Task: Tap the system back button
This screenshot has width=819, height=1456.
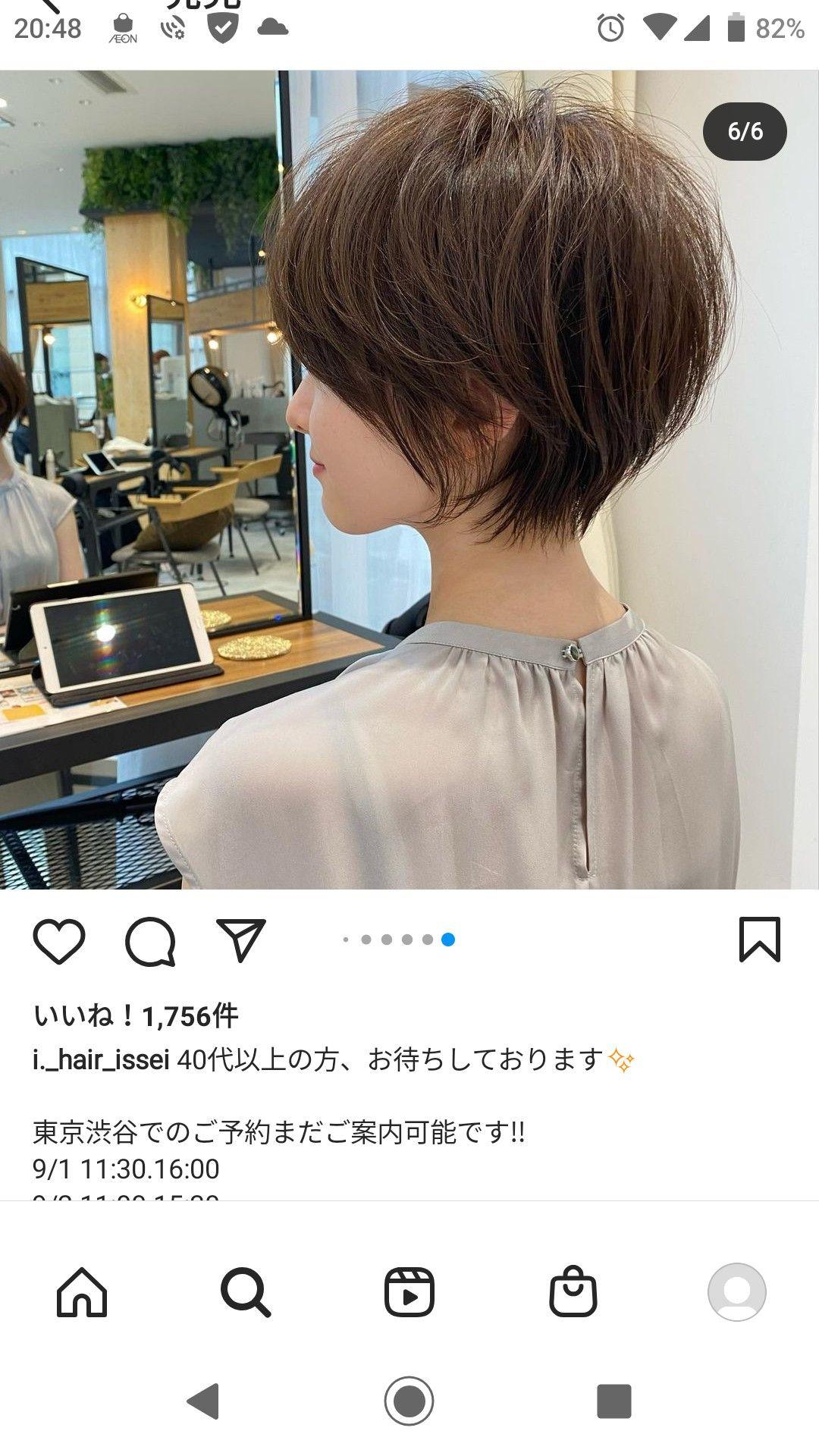Action: pyautogui.click(x=203, y=1401)
